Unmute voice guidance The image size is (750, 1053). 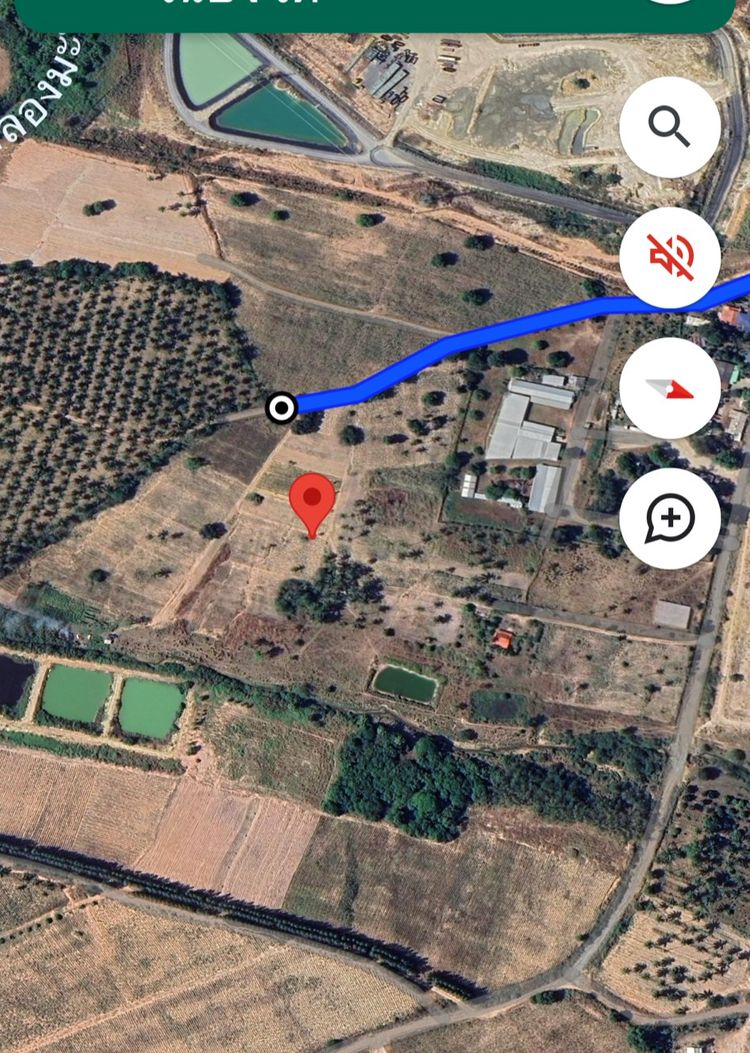[x=669, y=257]
